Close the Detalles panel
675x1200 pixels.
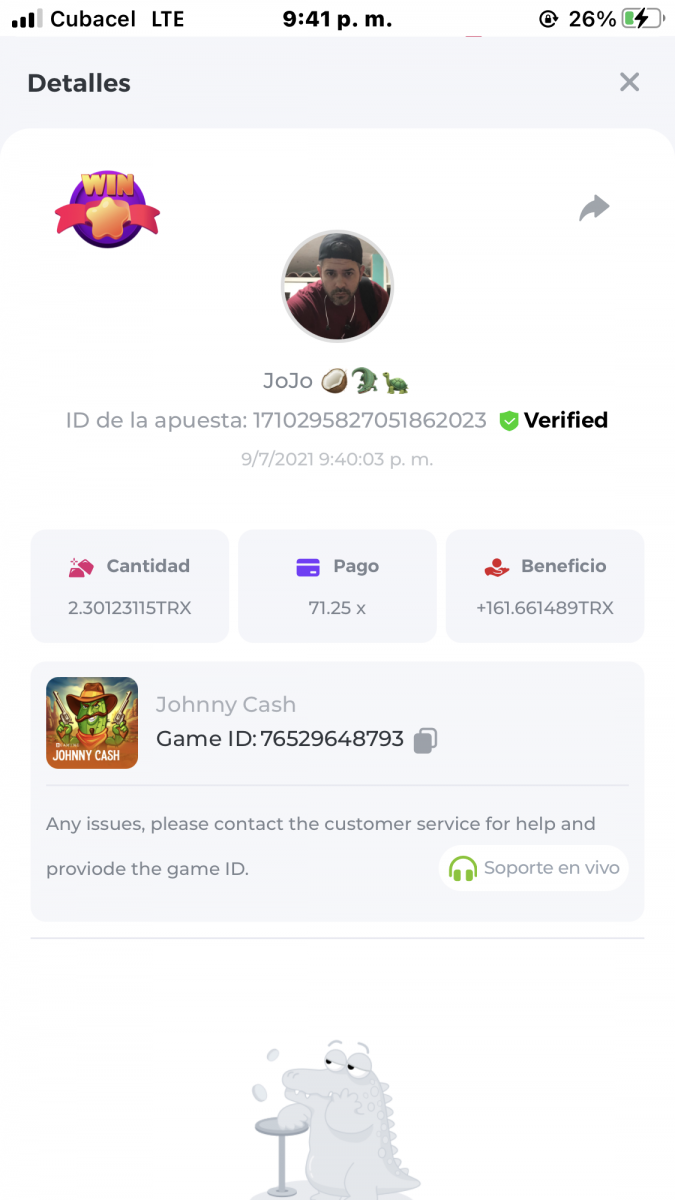pyautogui.click(x=629, y=82)
